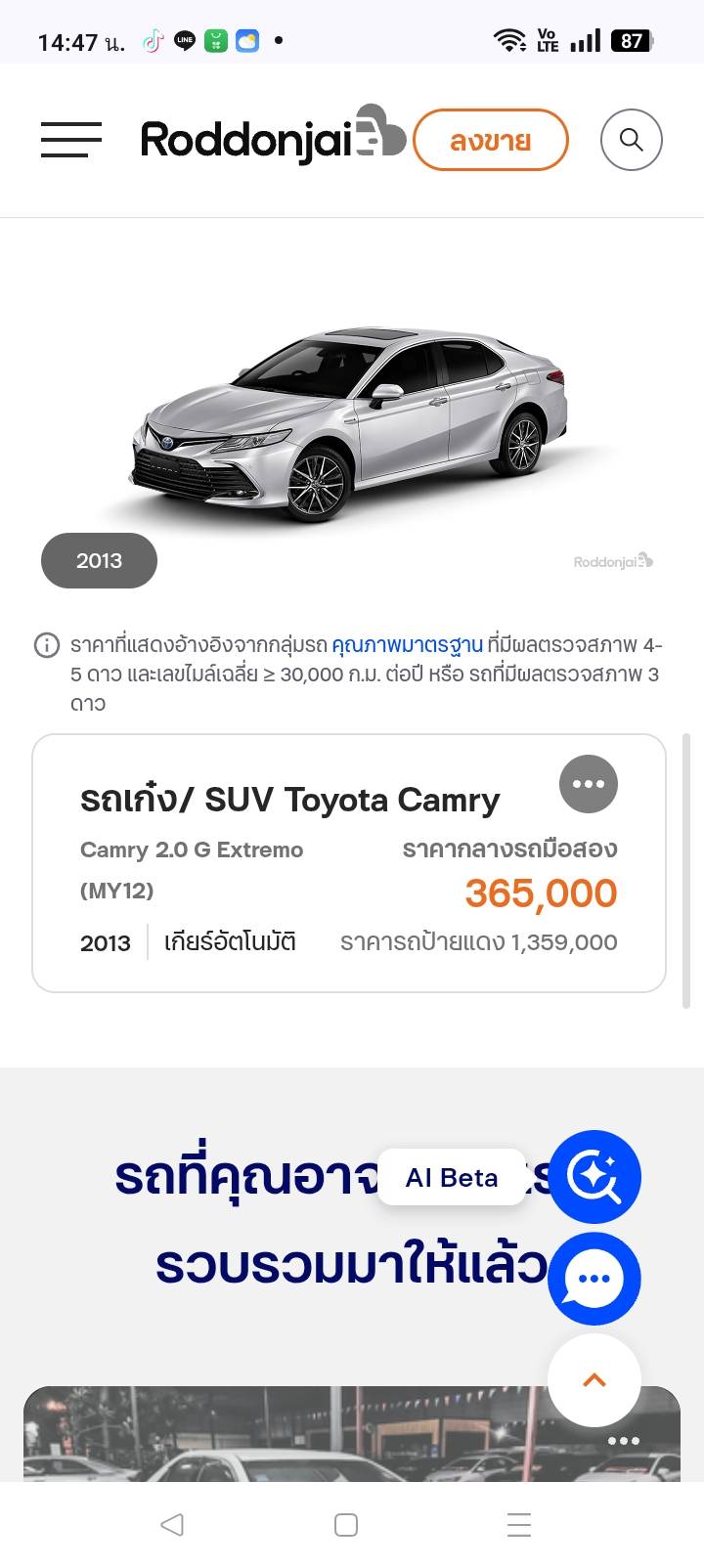Image resolution: width=704 pixels, height=1568 pixels.
Task: Go back using system navigation
Action: coord(172,1524)
